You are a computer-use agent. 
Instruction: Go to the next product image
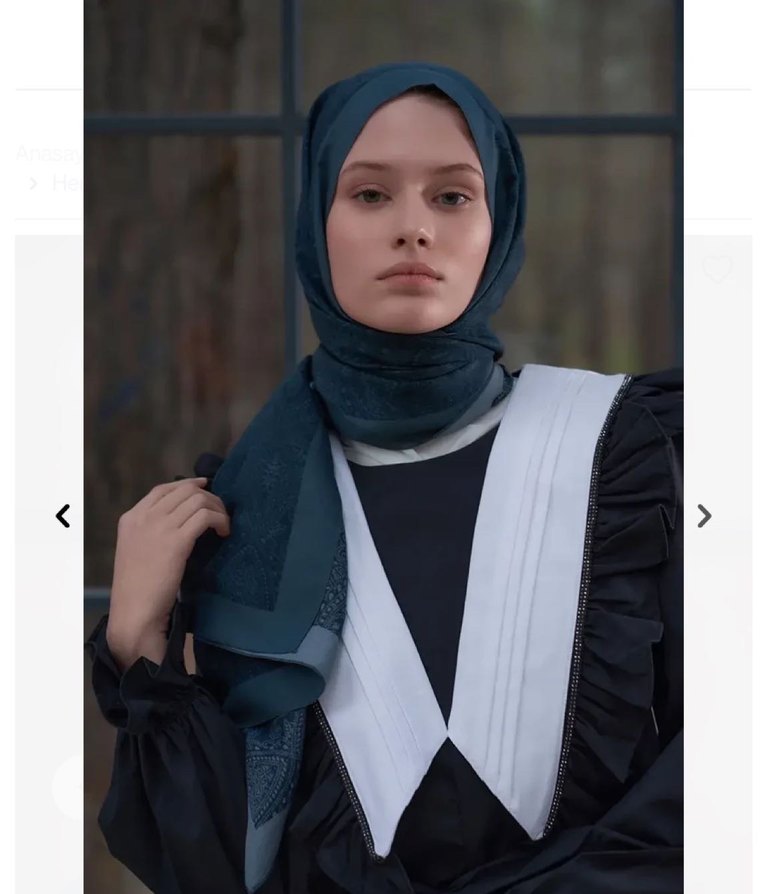click(704, 516)
